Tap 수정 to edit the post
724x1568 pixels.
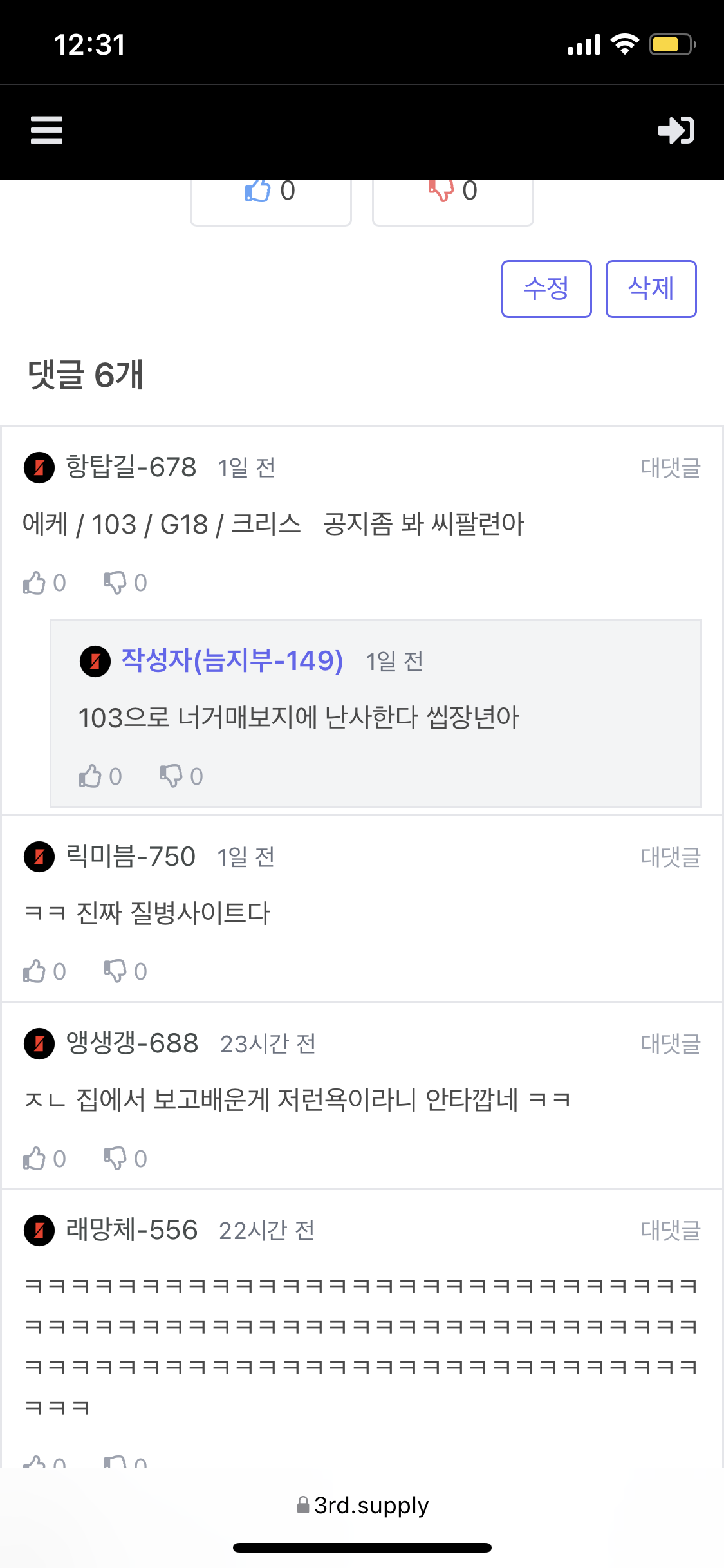coord(546,289)
